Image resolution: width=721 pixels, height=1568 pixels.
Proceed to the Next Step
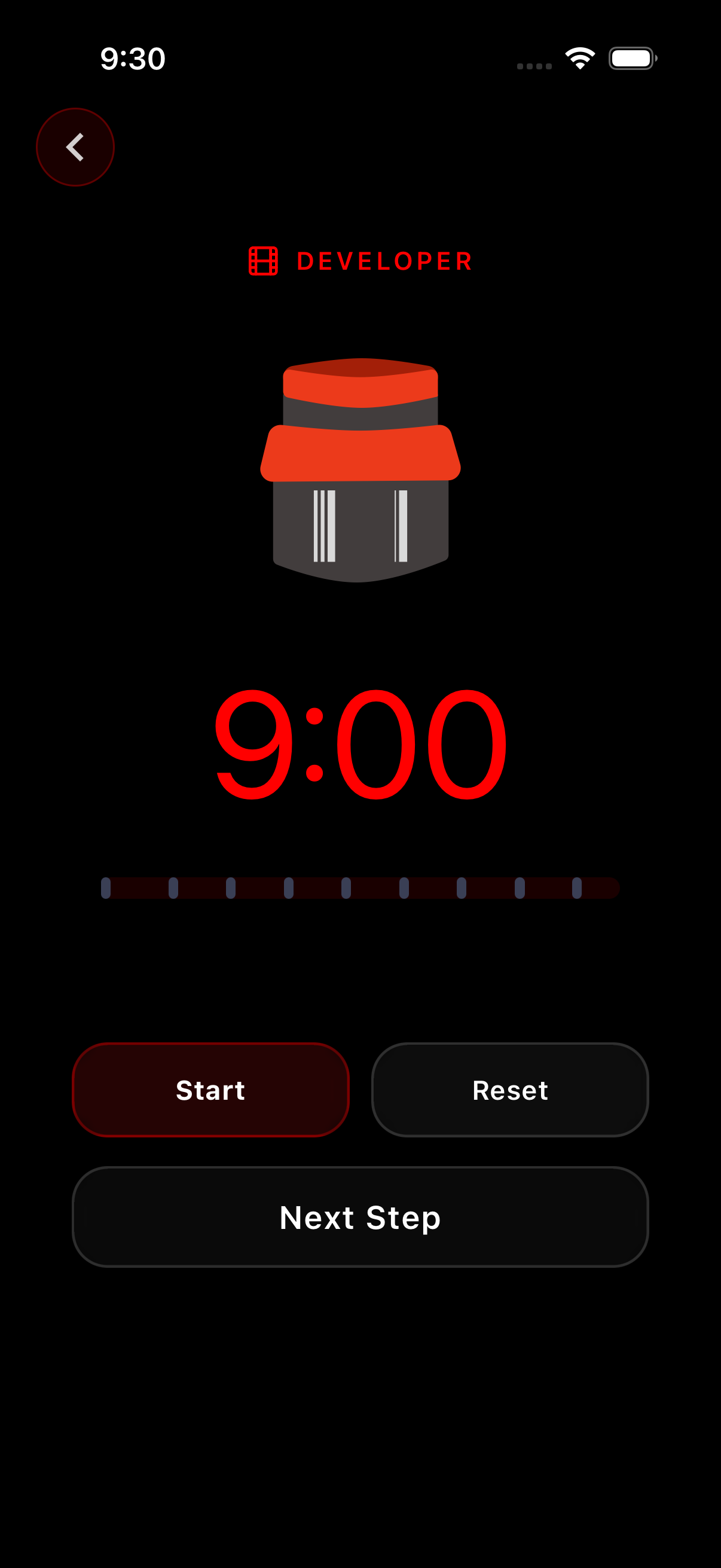click(360, 1217)
